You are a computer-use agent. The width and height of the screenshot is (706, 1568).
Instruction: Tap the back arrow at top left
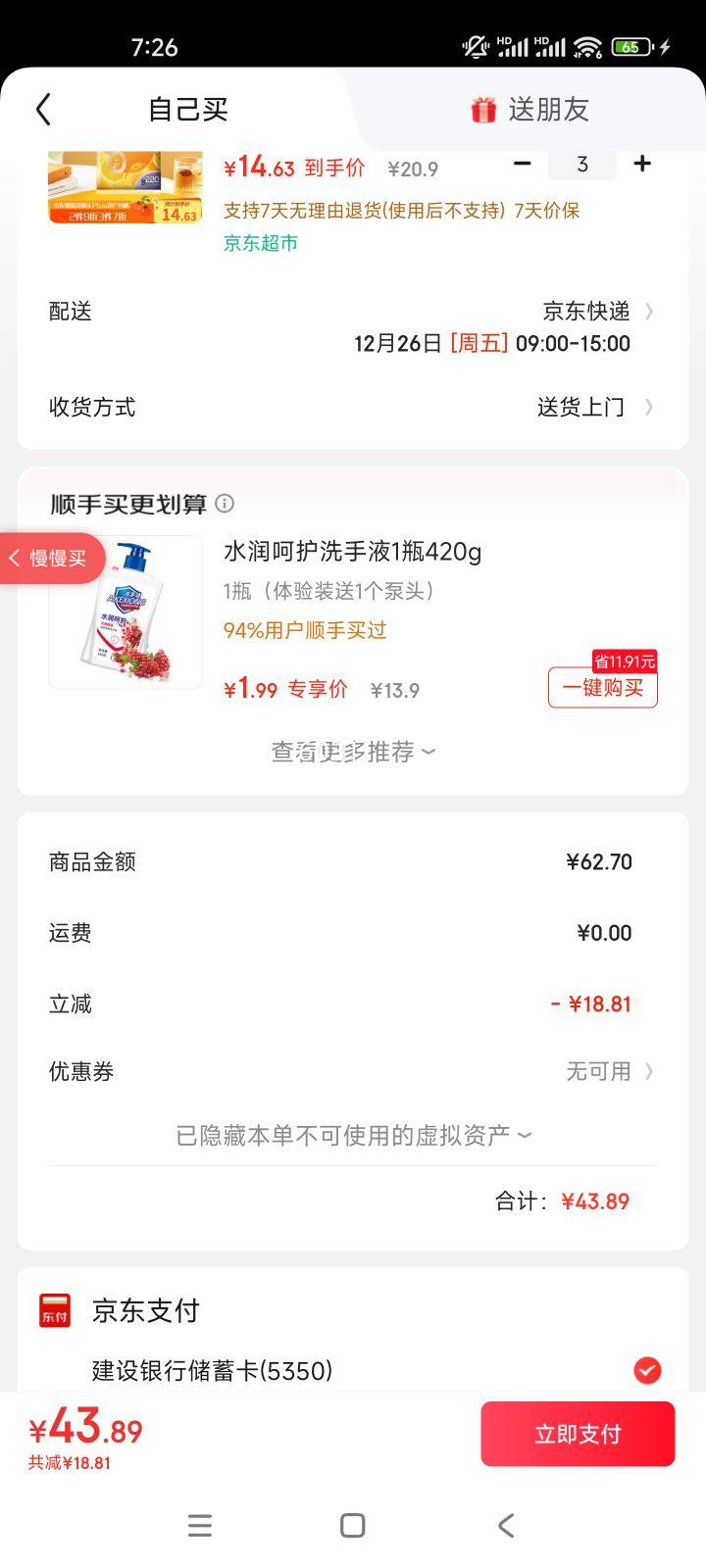coord(43,109)
